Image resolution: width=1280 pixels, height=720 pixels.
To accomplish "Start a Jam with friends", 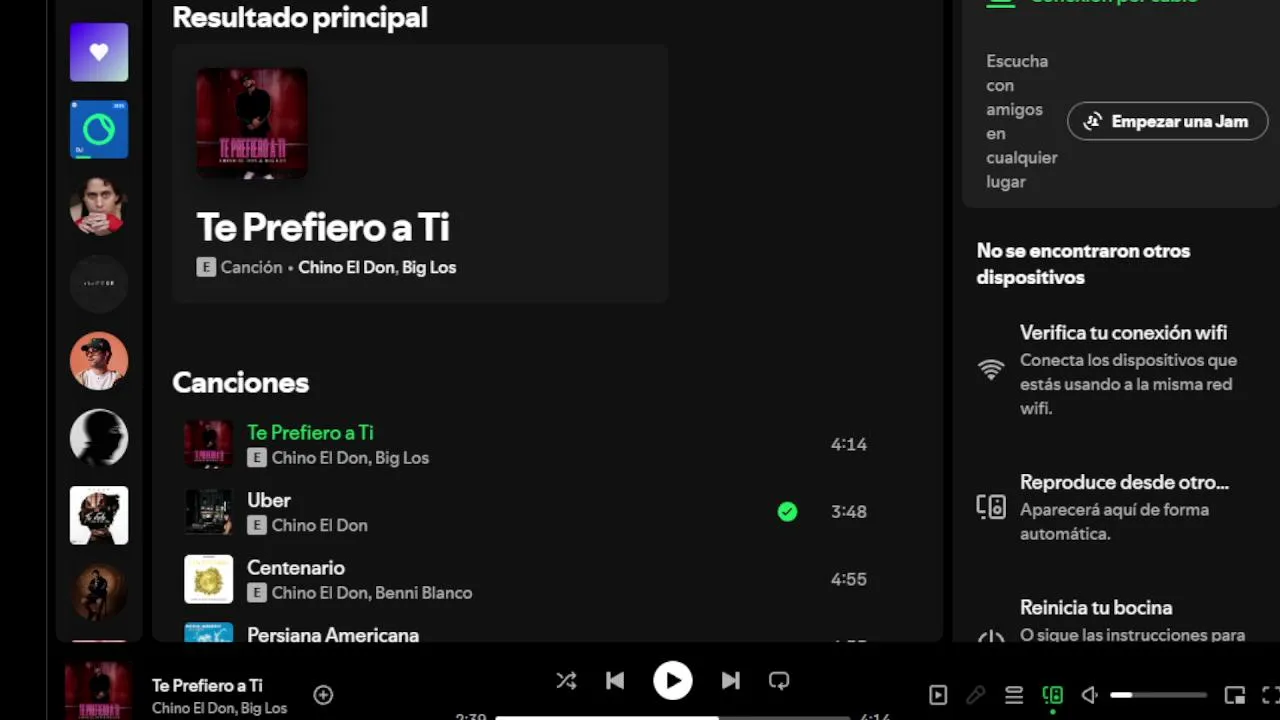I will [x=1167, y=121].
